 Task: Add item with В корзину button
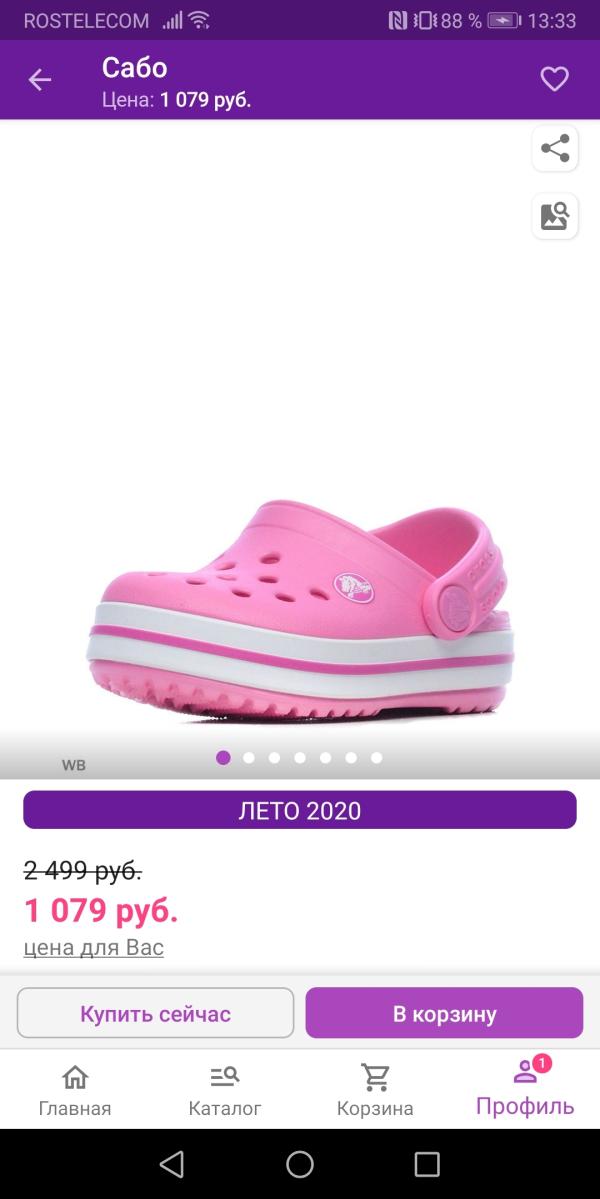444,1013
